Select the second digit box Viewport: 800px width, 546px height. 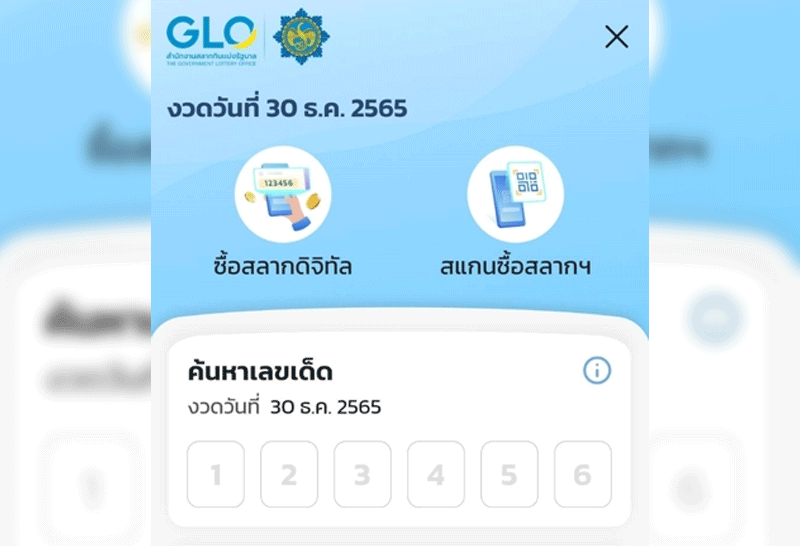click(289, 474)
